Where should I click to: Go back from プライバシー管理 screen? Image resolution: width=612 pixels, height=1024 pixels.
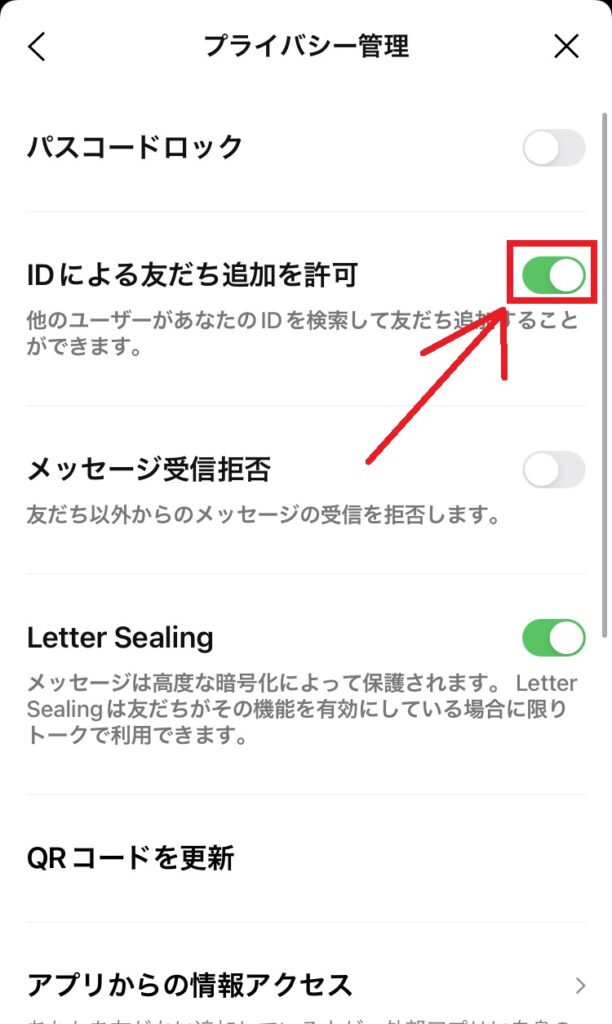(37, 47)
